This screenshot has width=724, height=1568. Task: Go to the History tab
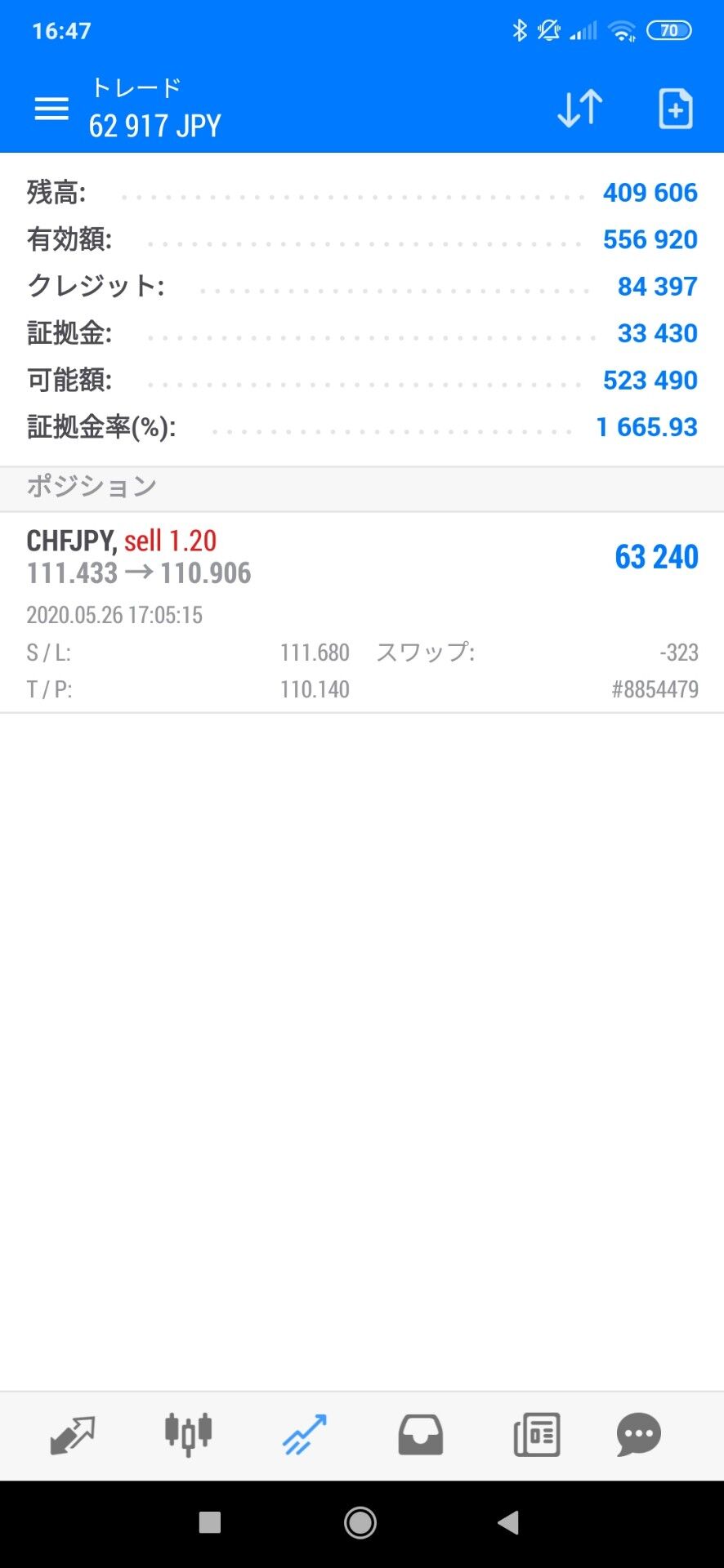pyautogui.click(x=421, y=1435)
